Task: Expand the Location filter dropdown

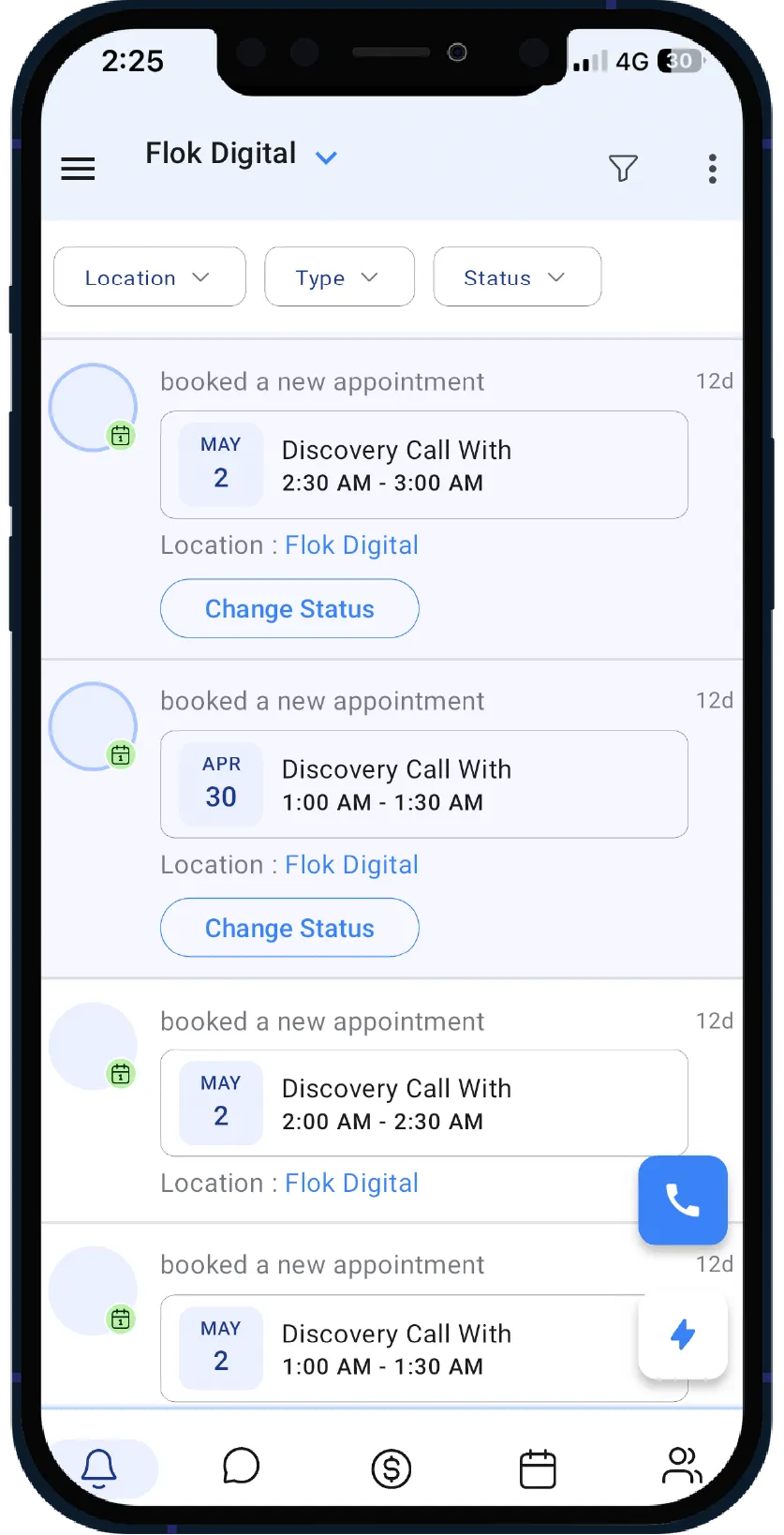Action: coord(149,277)
